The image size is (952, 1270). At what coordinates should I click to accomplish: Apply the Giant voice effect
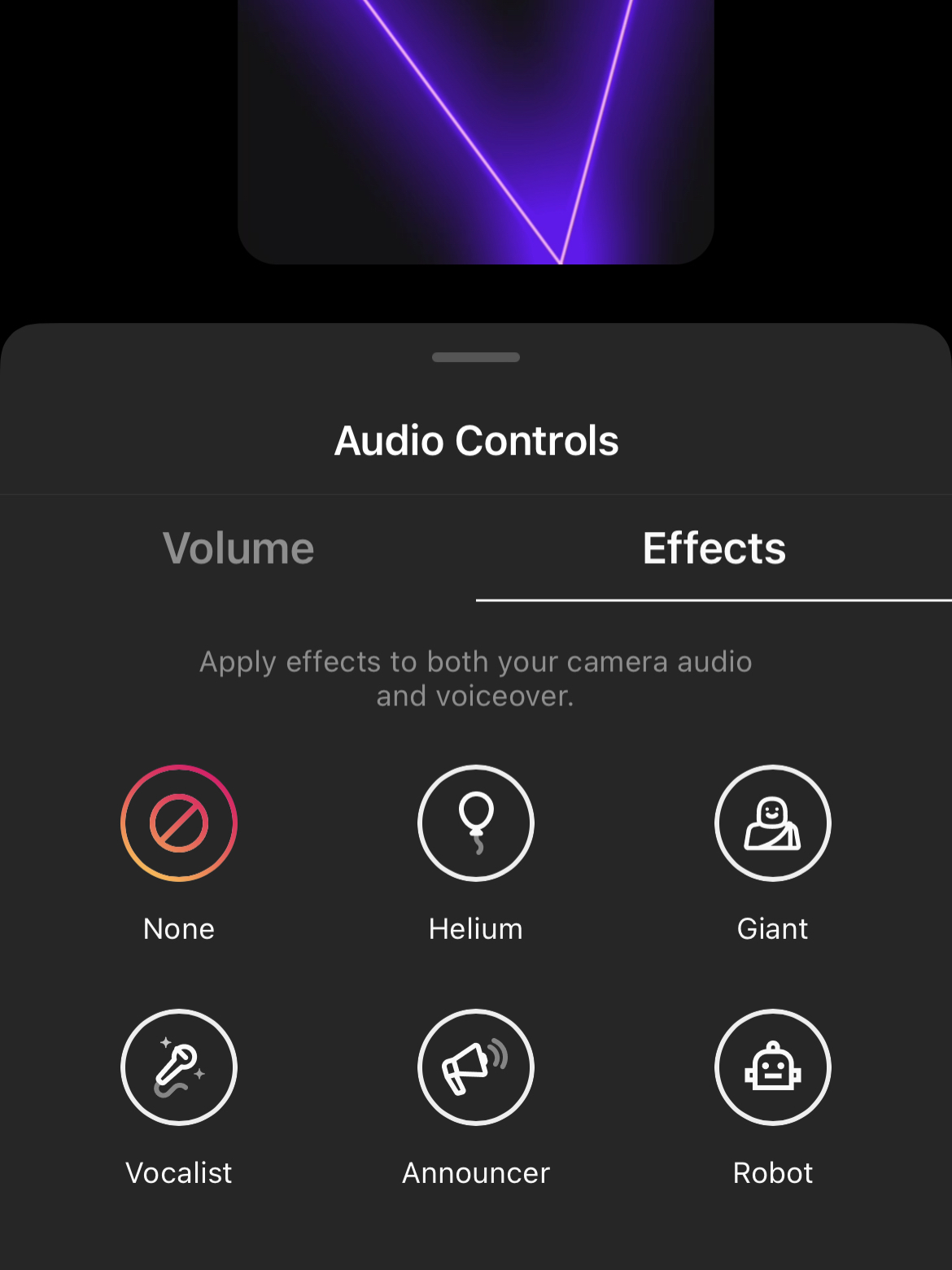click(772, 823)
